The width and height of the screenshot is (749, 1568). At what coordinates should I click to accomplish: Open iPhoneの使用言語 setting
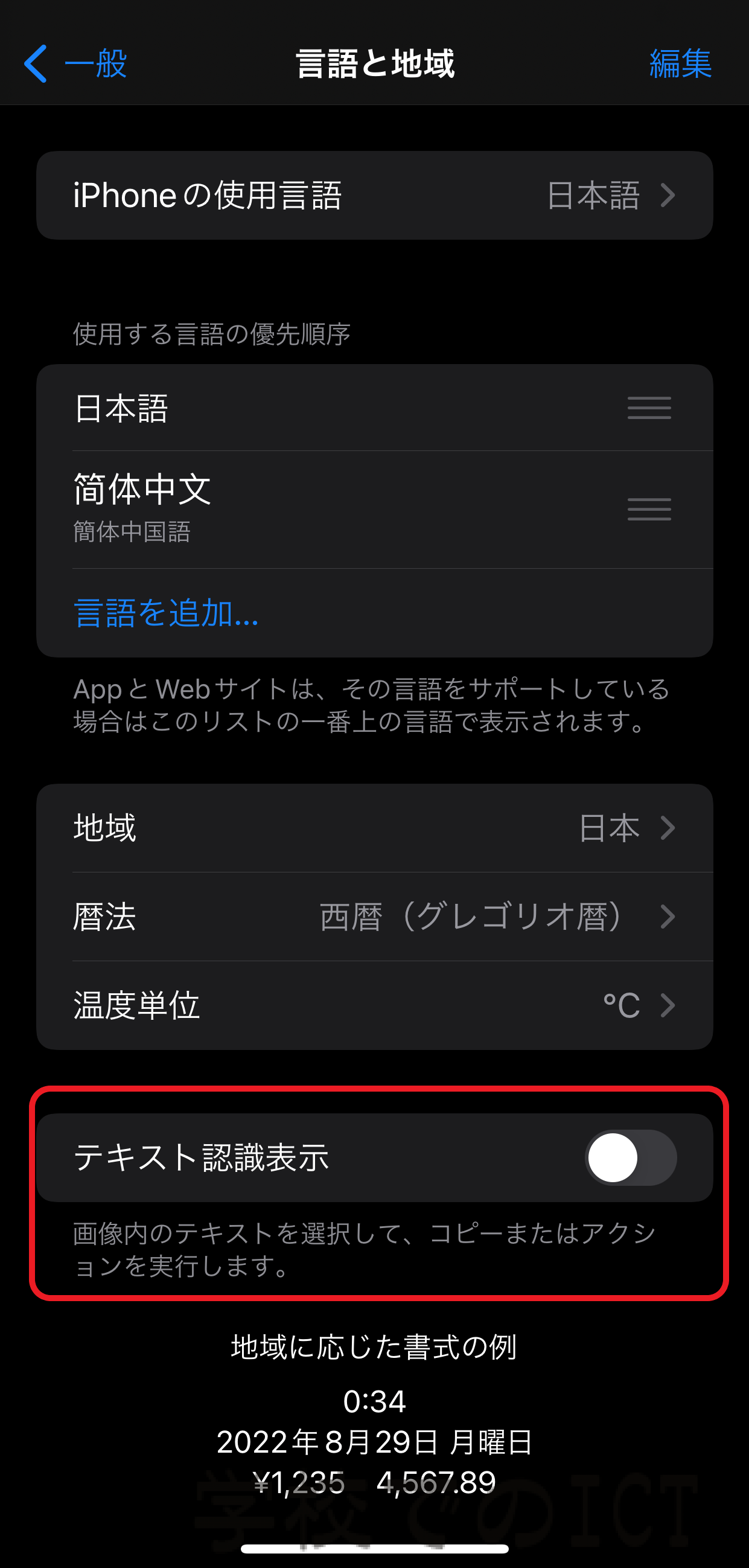click(x=374, y=196)
